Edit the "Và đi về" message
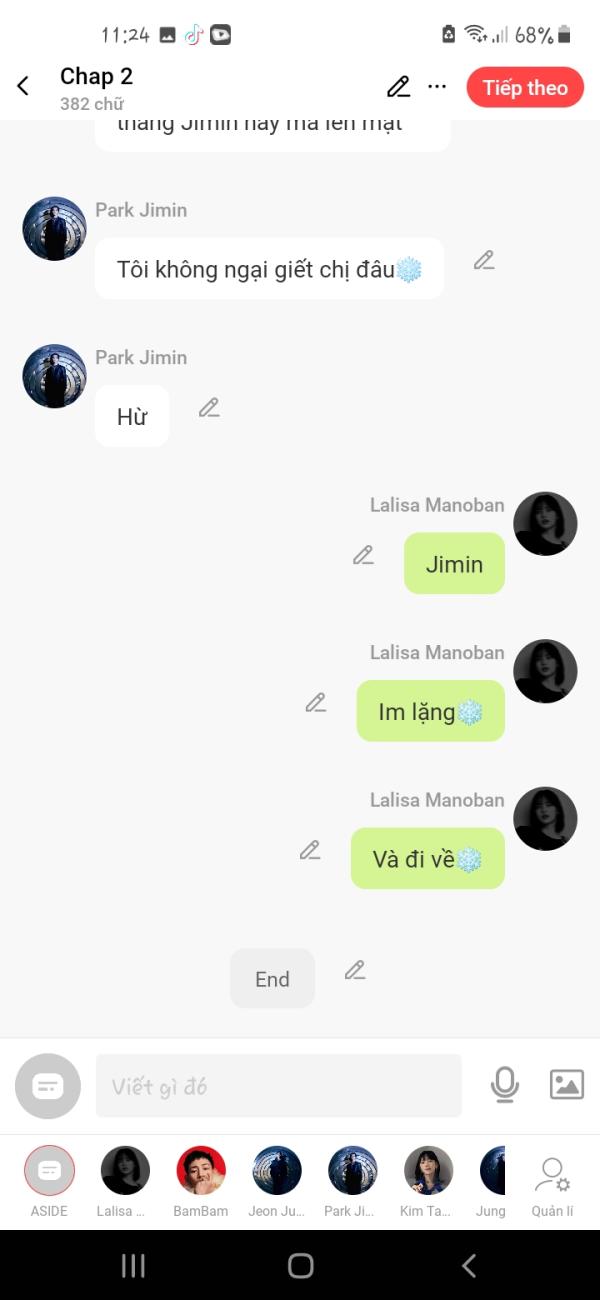600x1300 pixels. pos(310,850)
